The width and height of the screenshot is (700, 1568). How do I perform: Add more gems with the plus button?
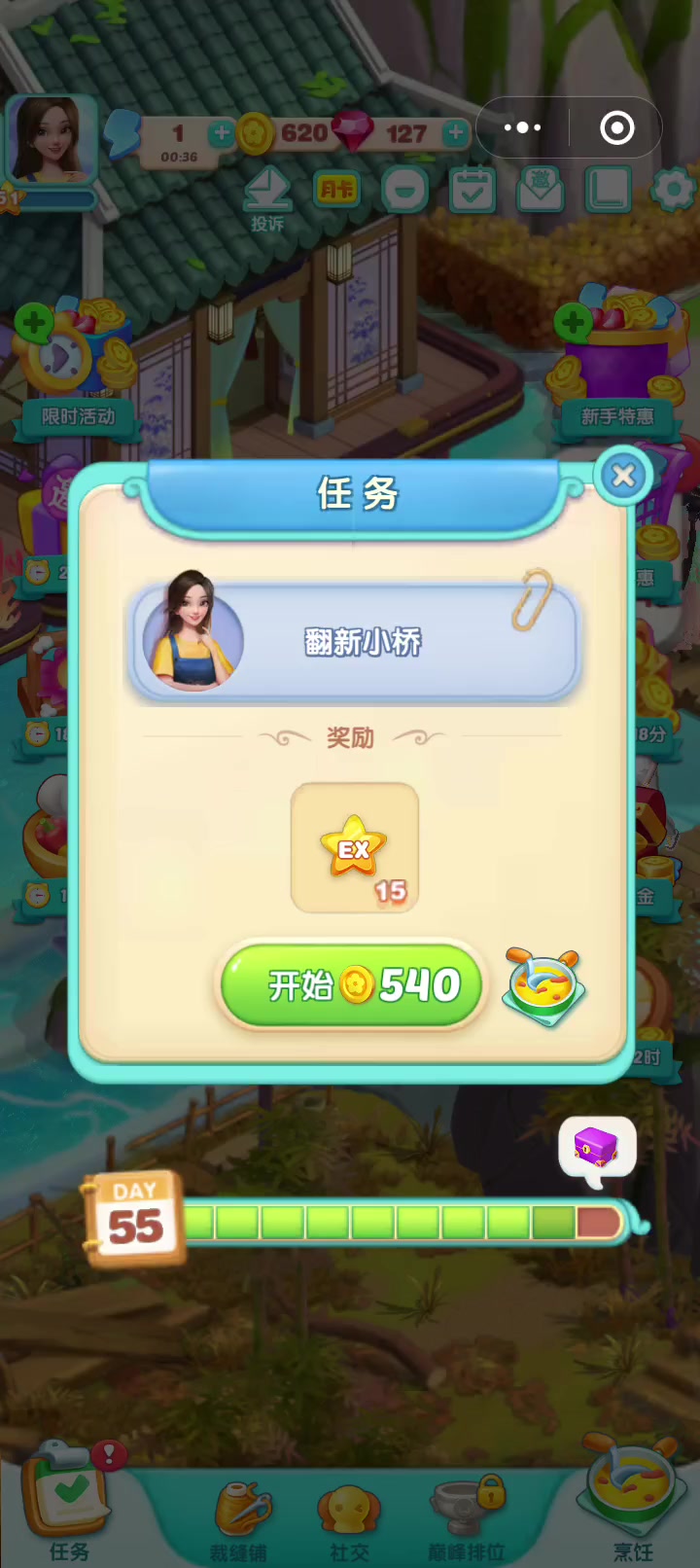coord(455,132)
